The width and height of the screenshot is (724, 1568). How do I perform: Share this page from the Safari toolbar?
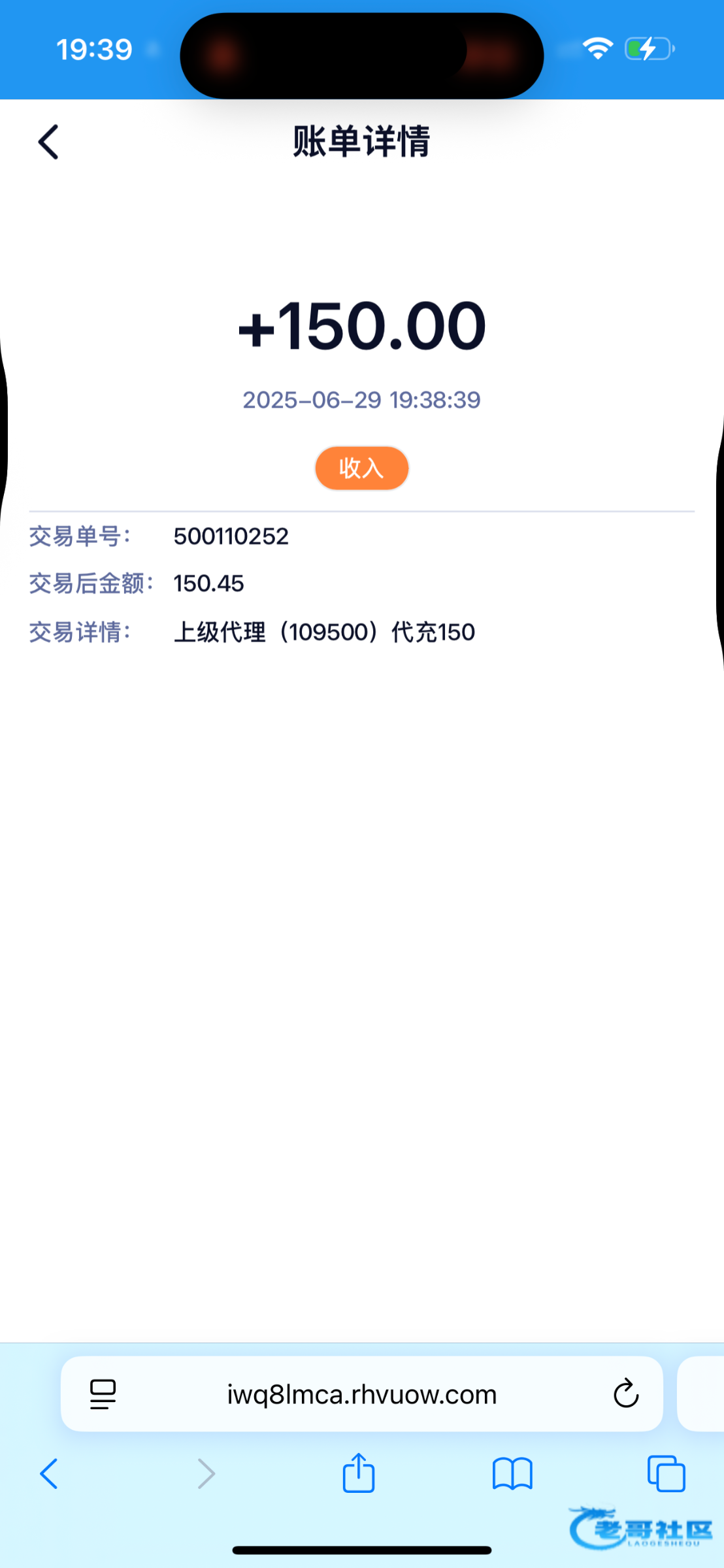358,1473
